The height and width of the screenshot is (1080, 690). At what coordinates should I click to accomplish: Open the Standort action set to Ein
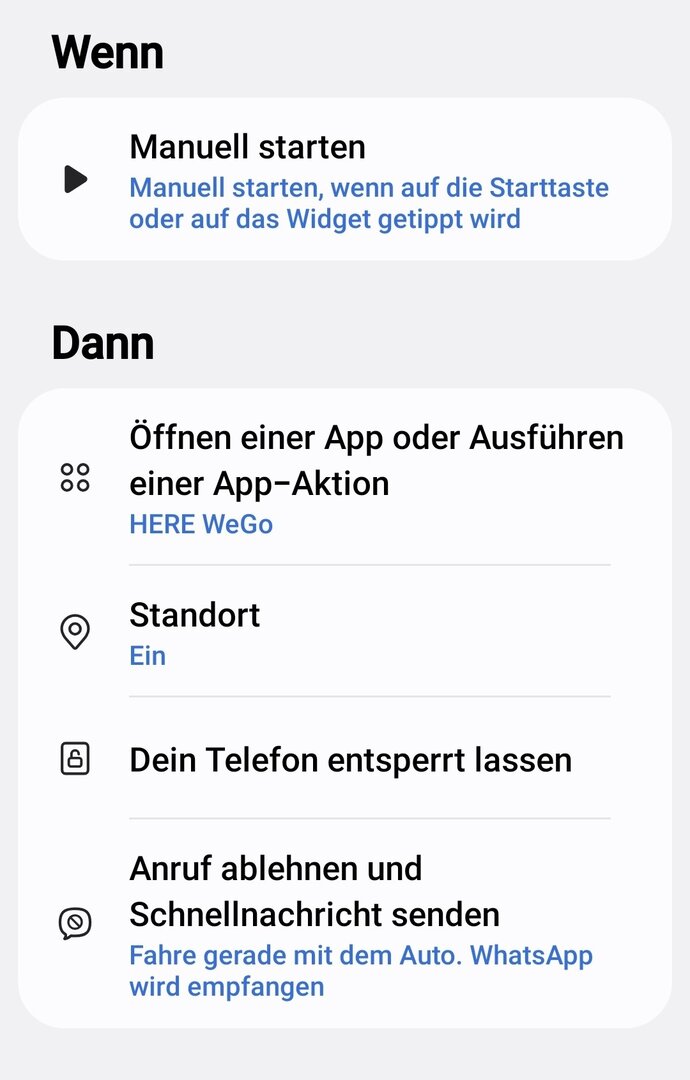[x=345, y=632]
